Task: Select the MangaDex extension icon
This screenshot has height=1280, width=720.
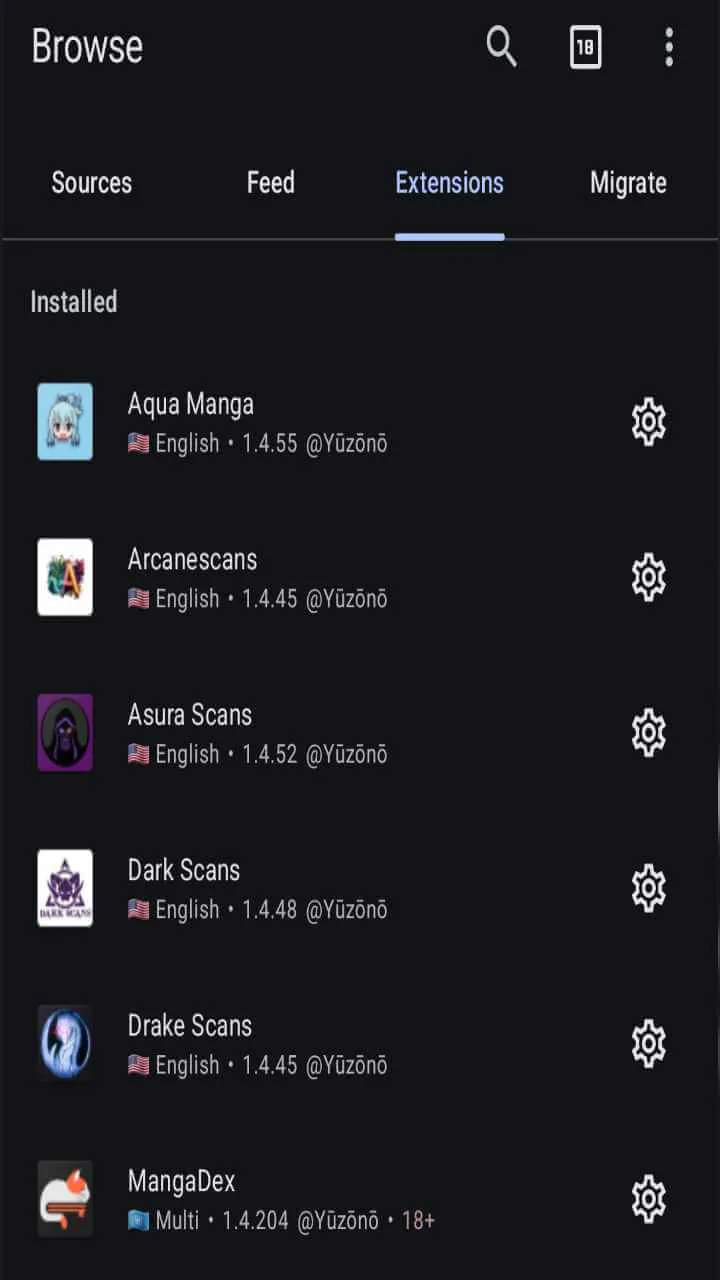Action: tap(65, 1198)
